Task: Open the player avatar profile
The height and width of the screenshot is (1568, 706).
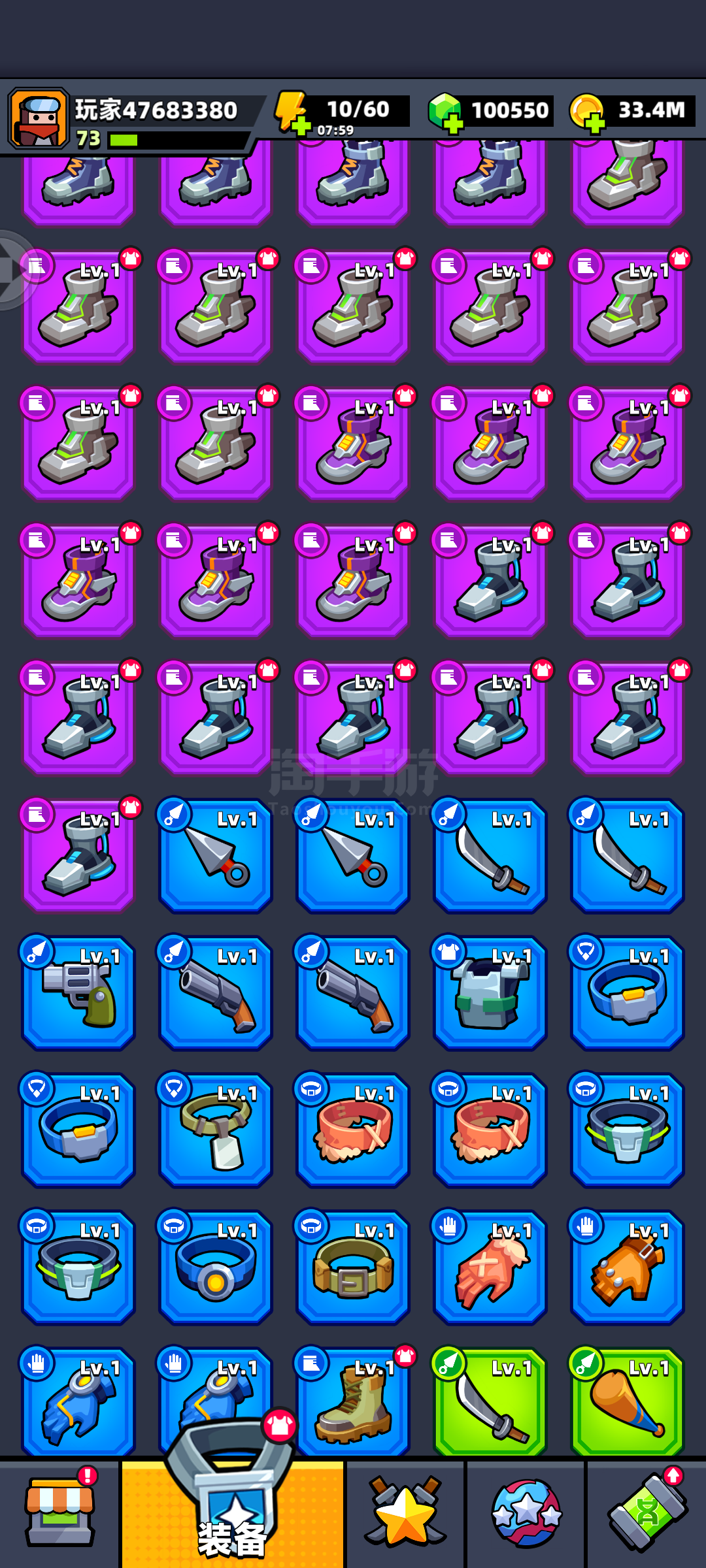Action: coord(39,118)
